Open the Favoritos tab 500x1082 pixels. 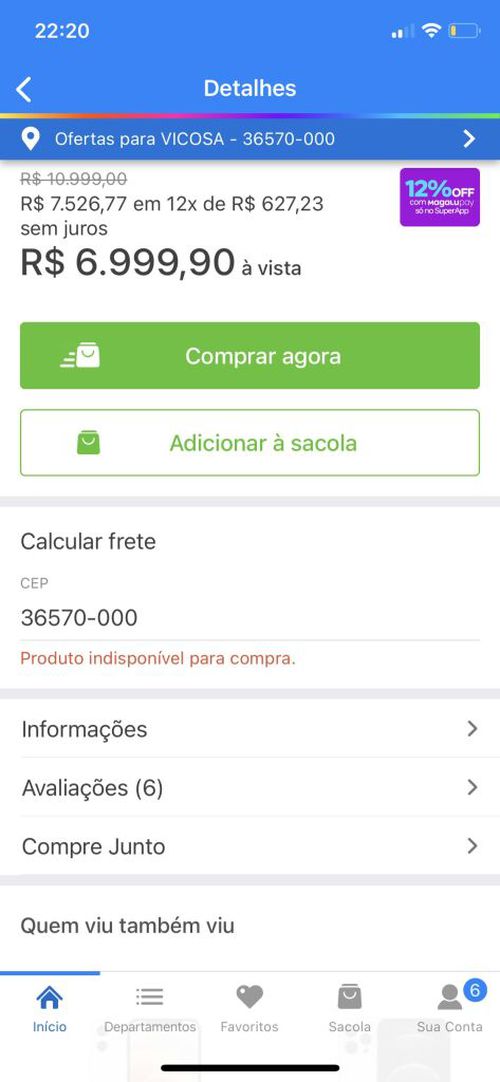(x=250, y=1008)
